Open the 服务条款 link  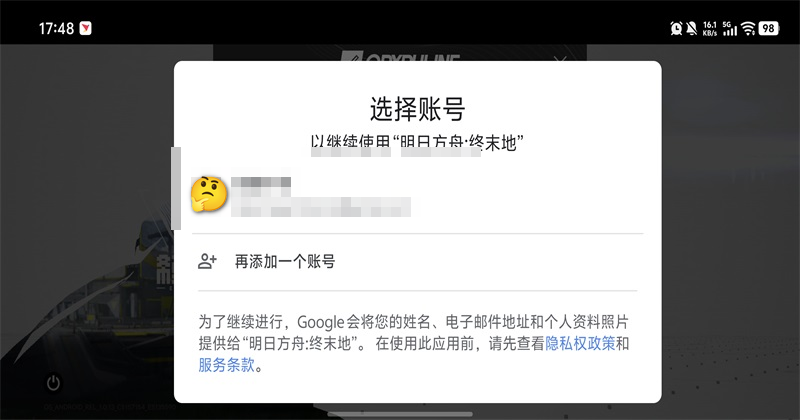pos(227,366)
